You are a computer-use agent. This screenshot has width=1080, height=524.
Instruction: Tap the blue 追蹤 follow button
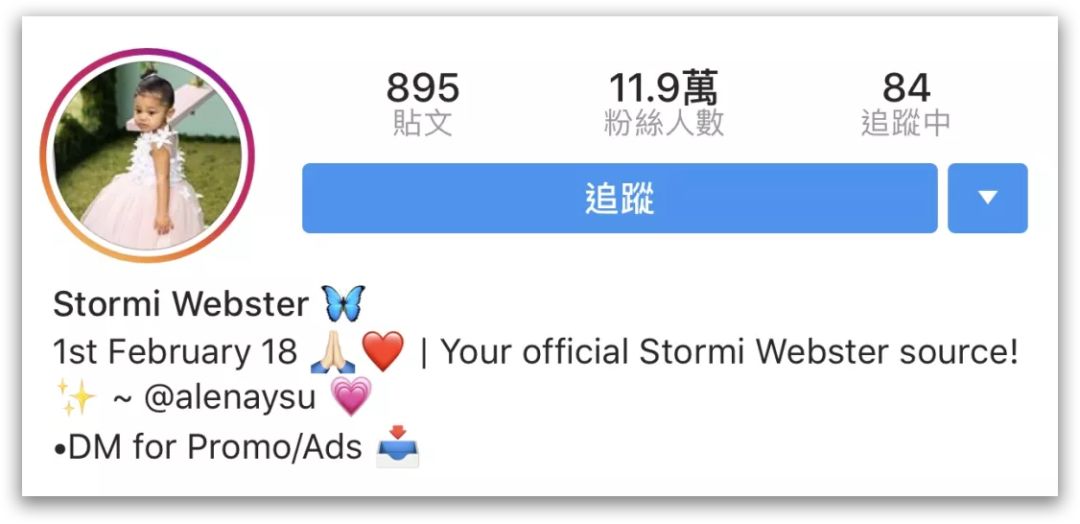point(619,198)
